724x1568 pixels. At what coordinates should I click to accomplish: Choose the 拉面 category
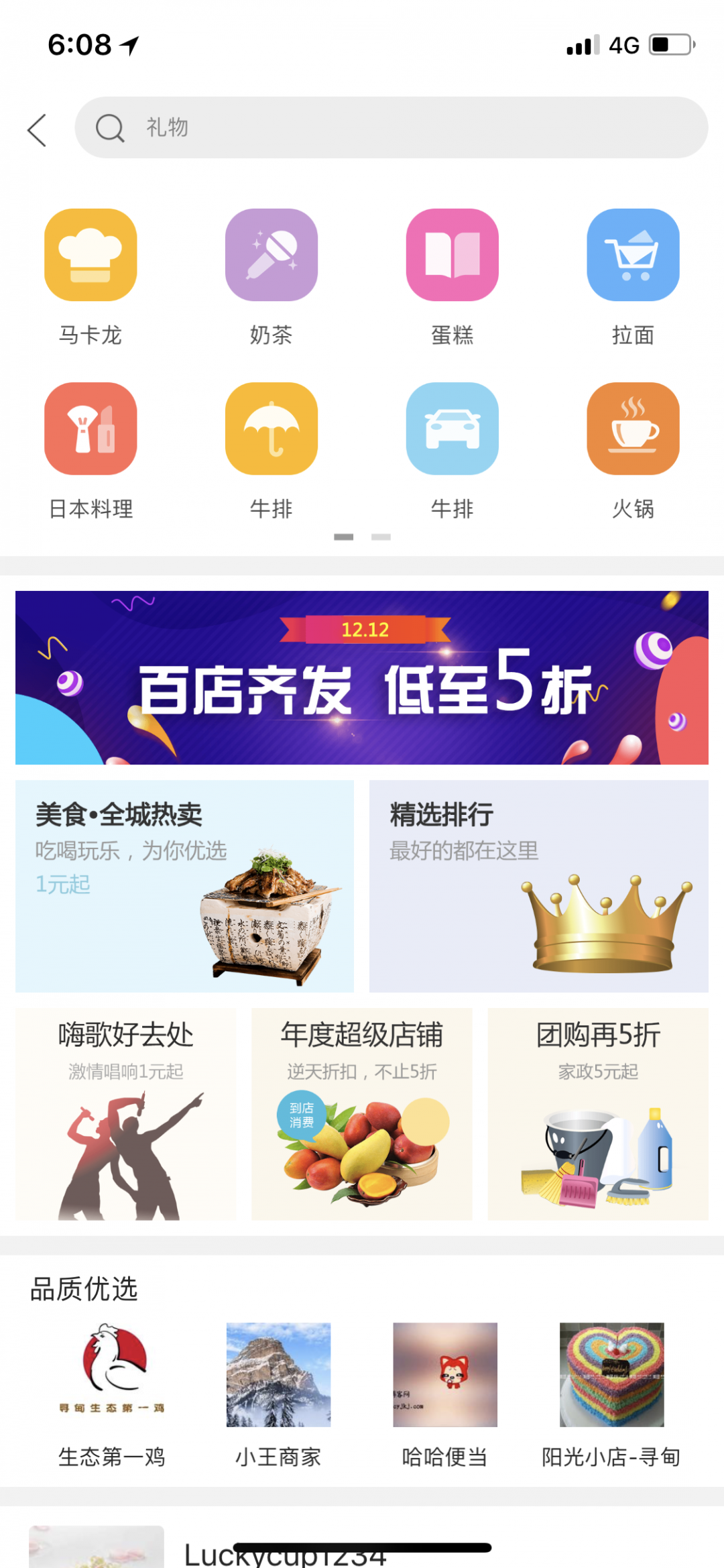coord(633,256)
